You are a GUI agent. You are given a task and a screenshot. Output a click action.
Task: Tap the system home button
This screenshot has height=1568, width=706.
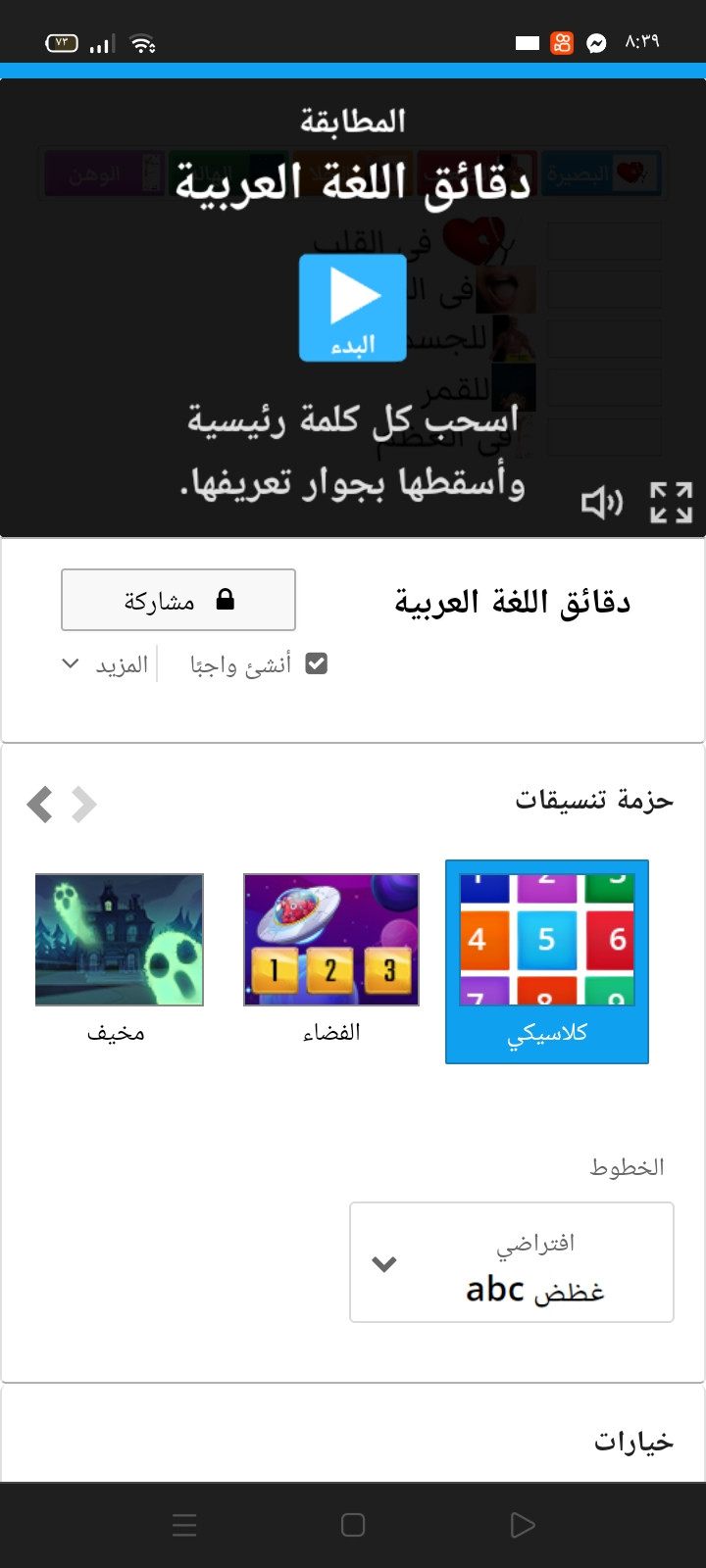pyautogui.click(x=353, y=1525)
